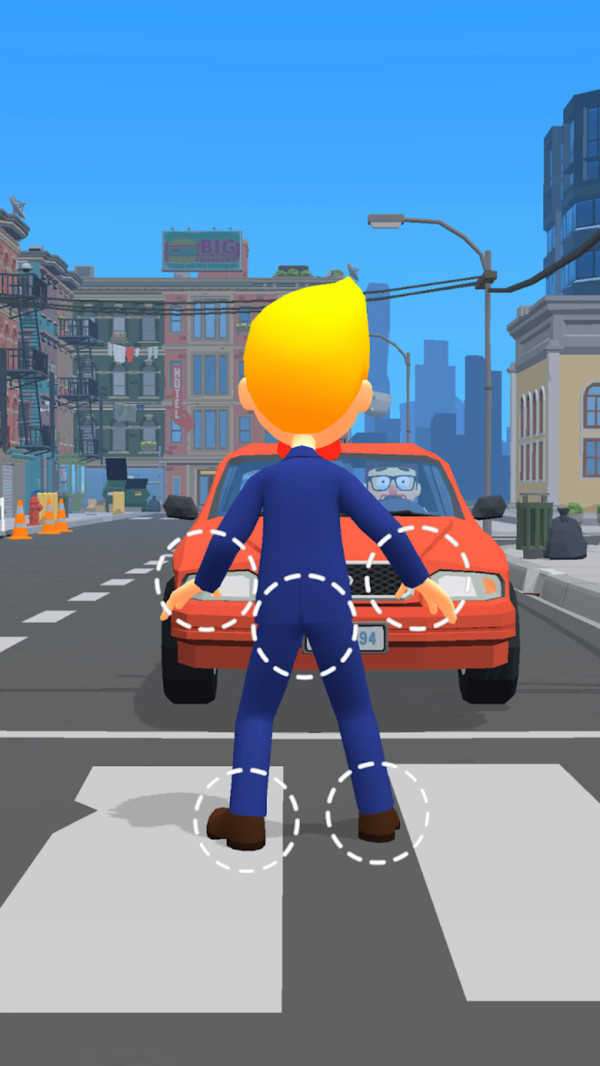600x1066 pixels.
Task: Select the dashed circle over the character's hips
Action: [304, 626]
